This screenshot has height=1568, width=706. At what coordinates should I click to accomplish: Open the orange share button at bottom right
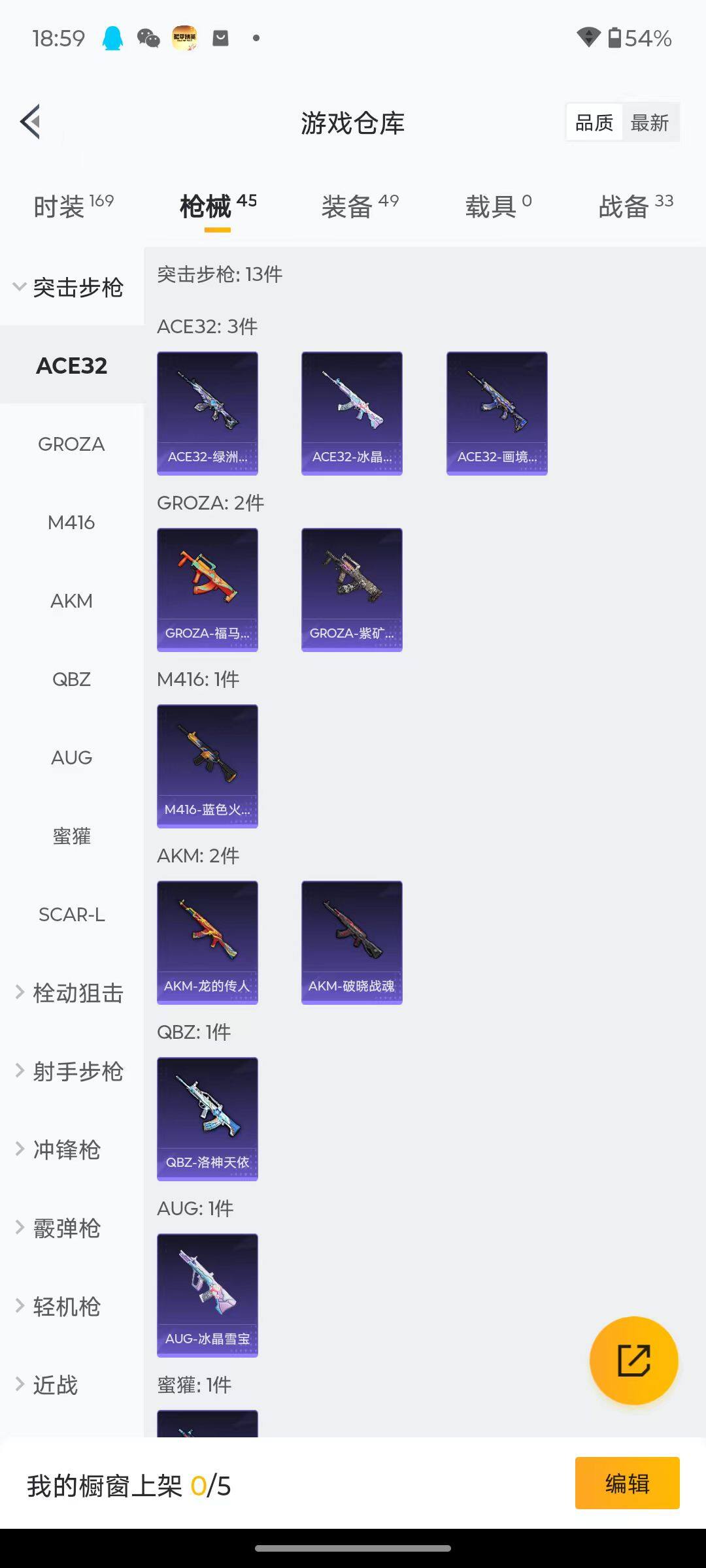coord(633,1359)
